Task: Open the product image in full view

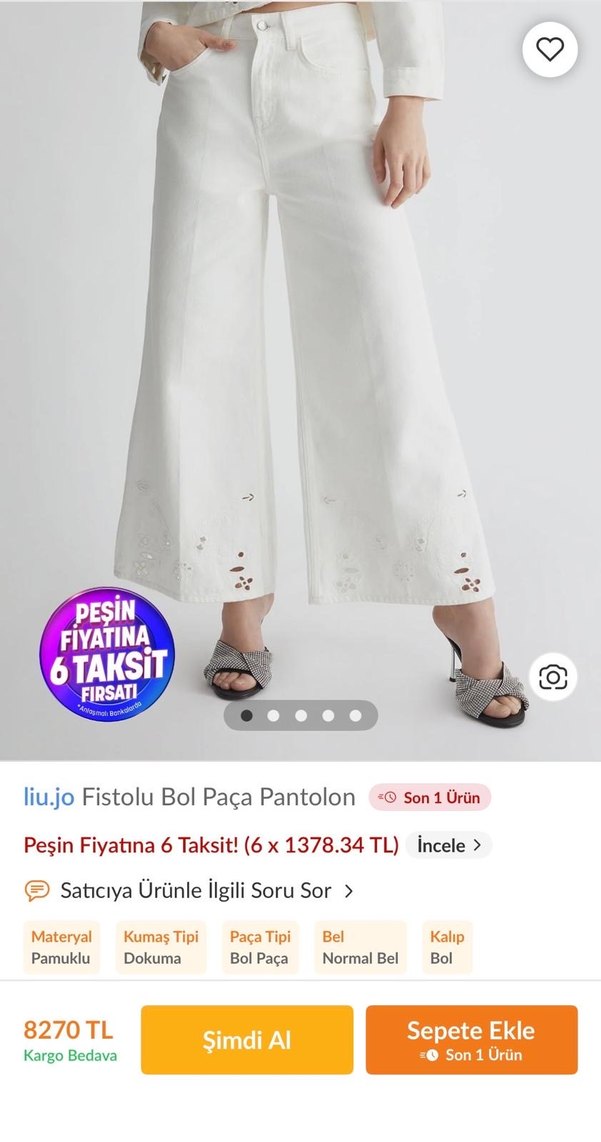Action: (x=300, y=350)
